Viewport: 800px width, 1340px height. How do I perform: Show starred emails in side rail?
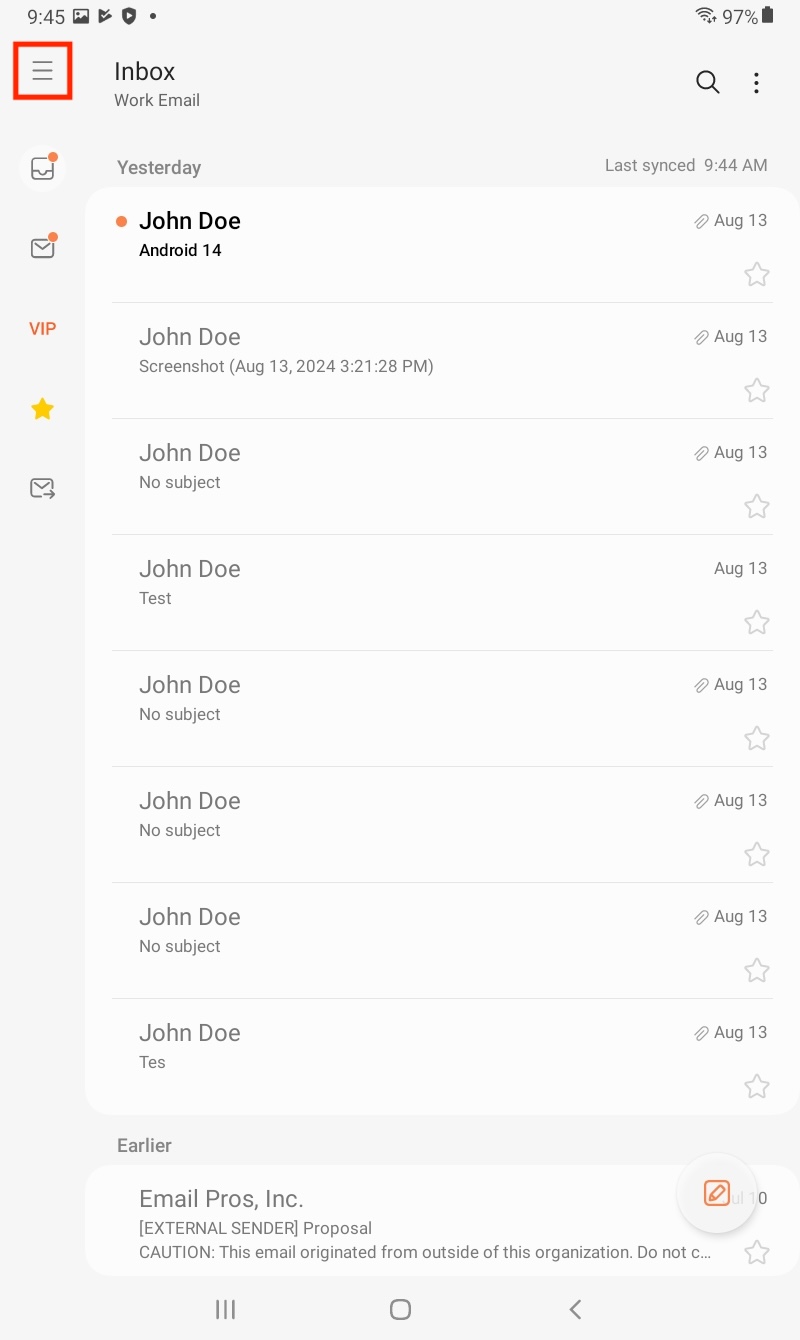coord(42,408)
